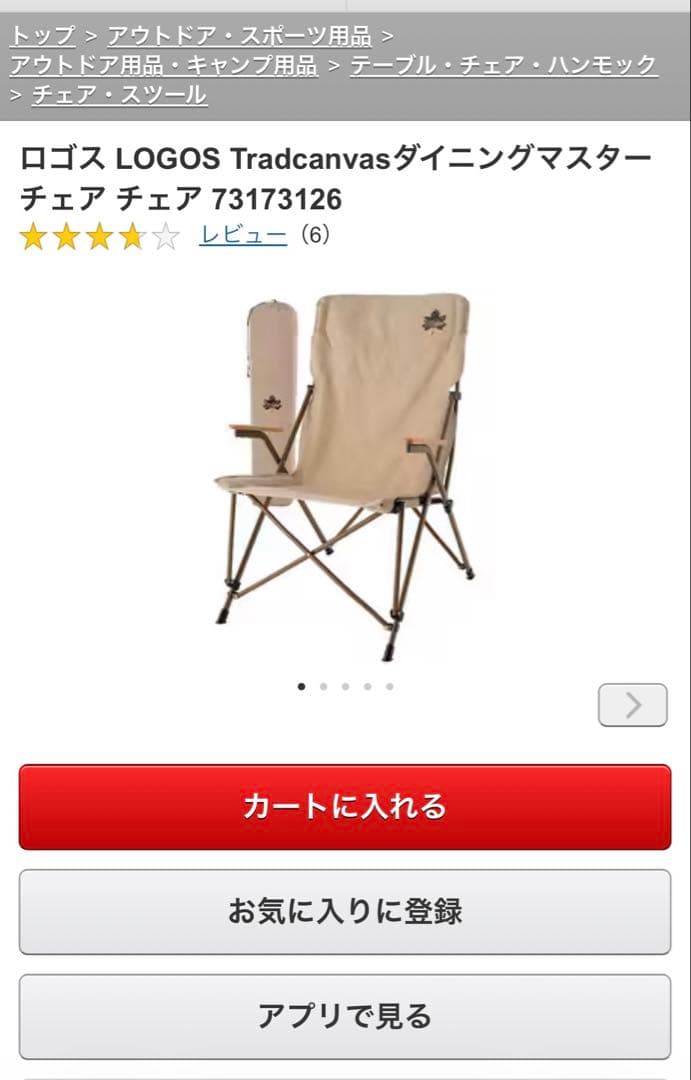Show next product image with arrow
The height and width of the screenshot is (1080, 691).
coord(632,705)
